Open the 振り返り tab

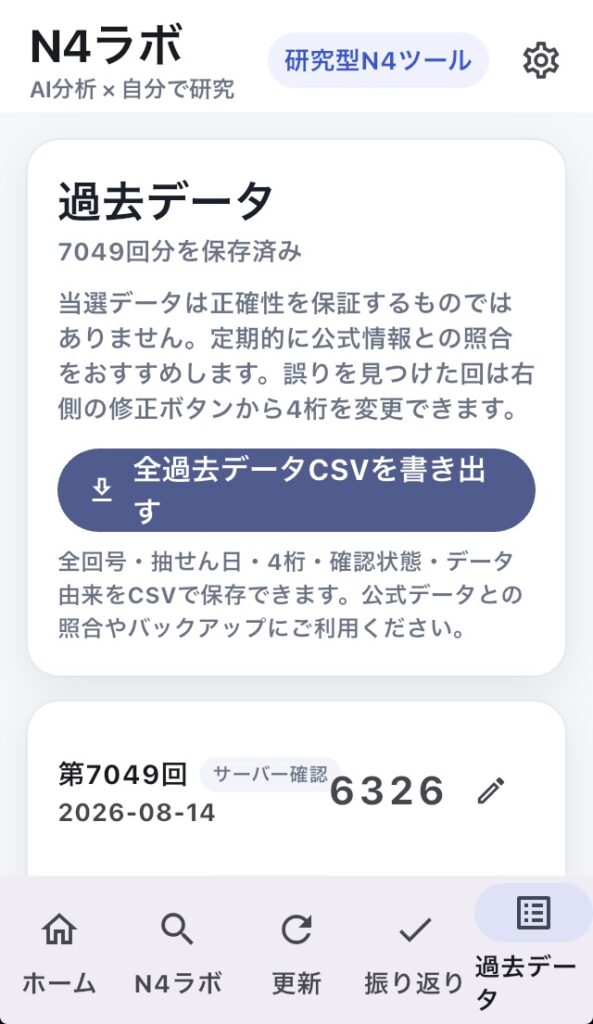tap(415, 954)
